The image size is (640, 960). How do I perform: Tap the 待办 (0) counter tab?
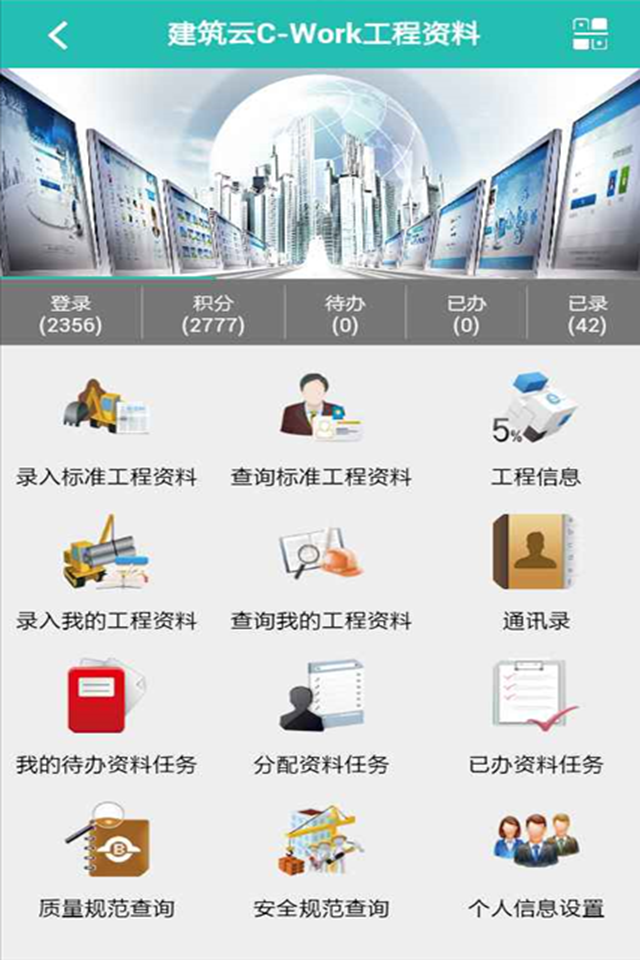[x=345, y=314]
